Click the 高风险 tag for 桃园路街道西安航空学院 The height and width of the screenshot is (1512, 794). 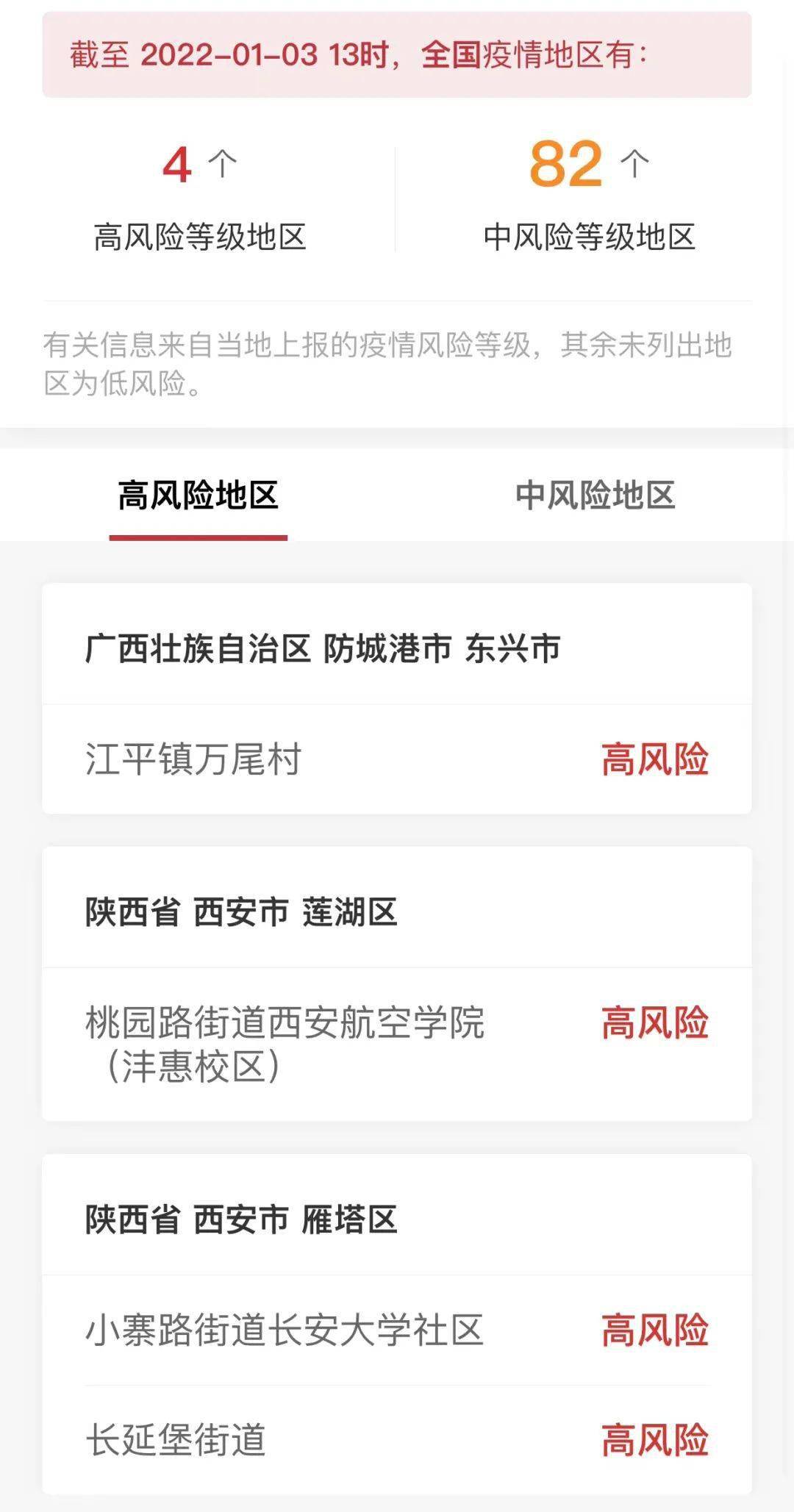(x=654, y=1022)
